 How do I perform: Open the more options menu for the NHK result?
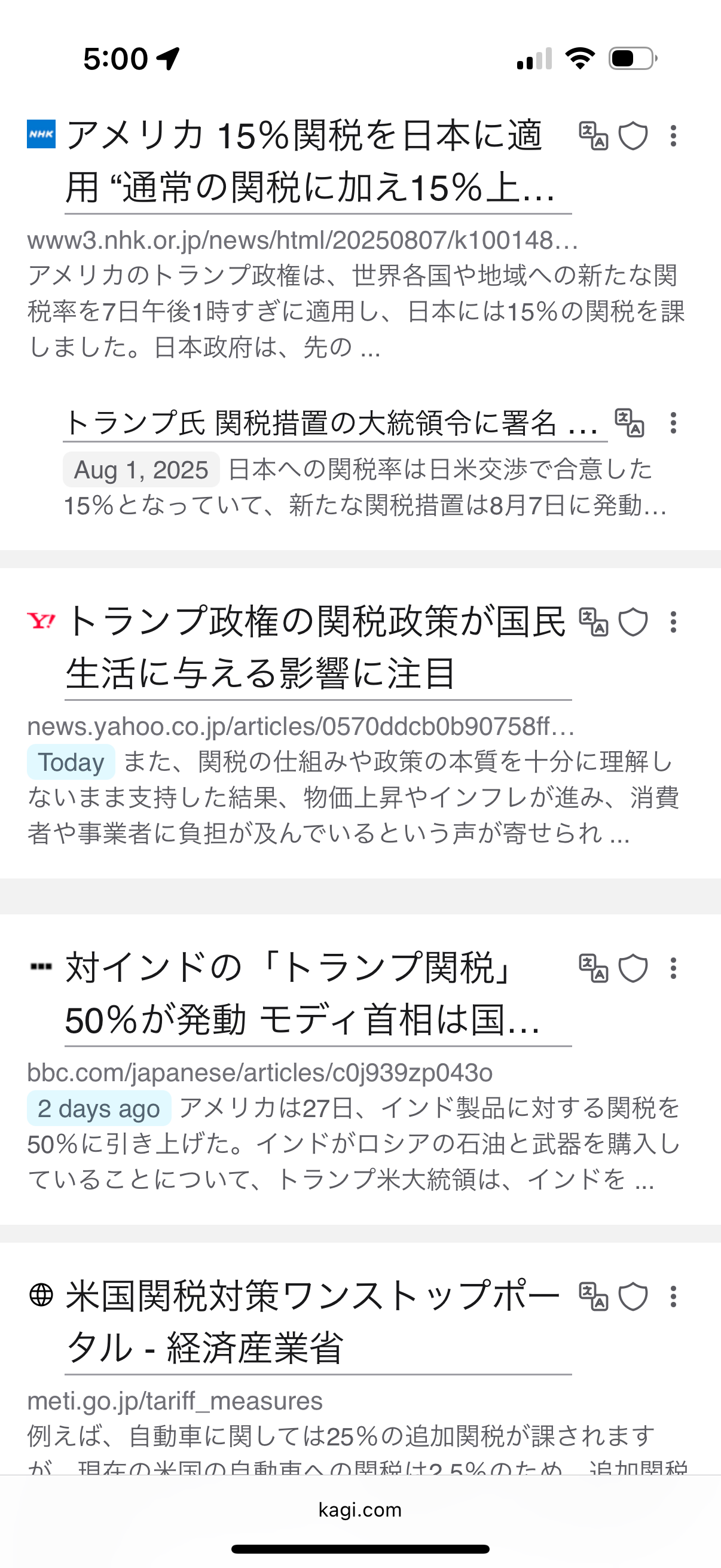[x=673, y=136]
